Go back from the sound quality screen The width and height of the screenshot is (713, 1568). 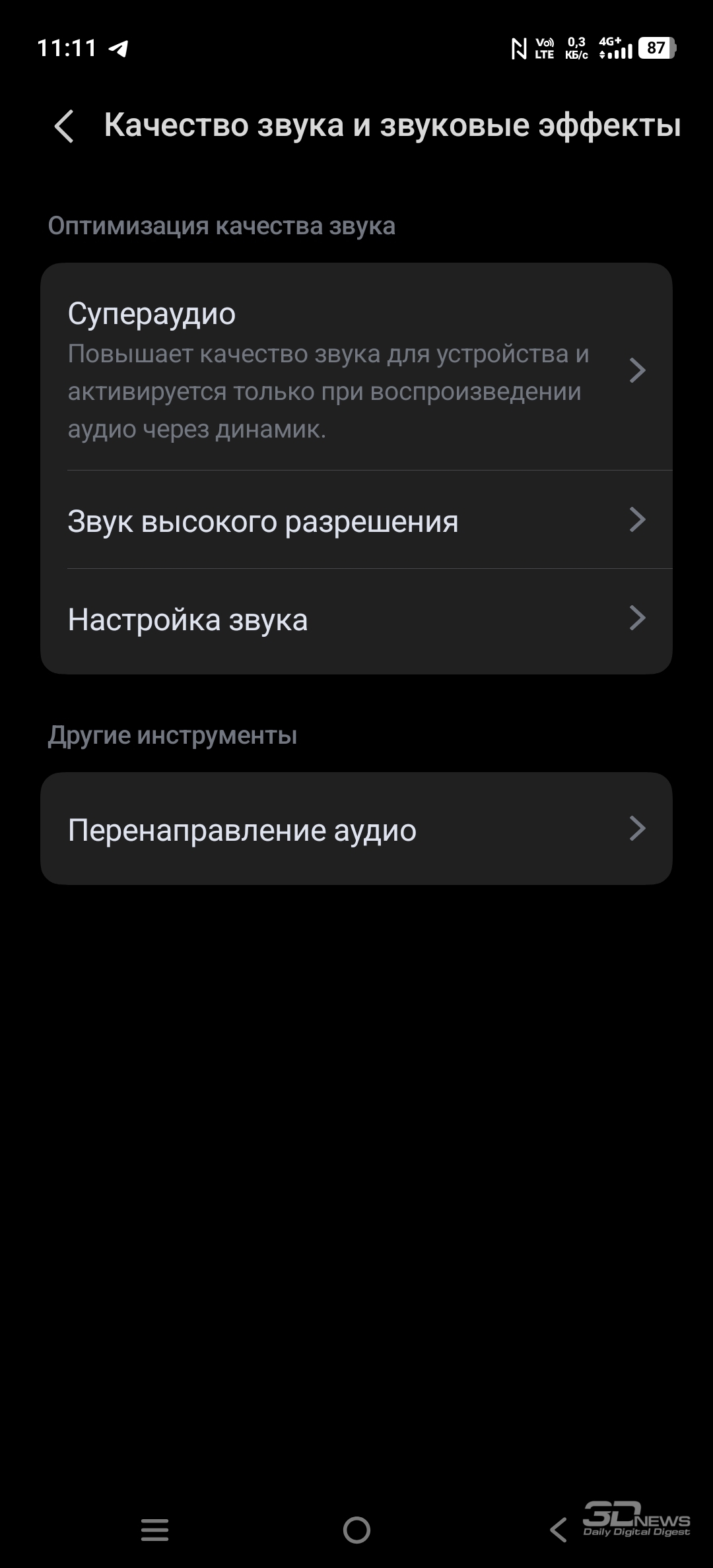click(64, 126)
